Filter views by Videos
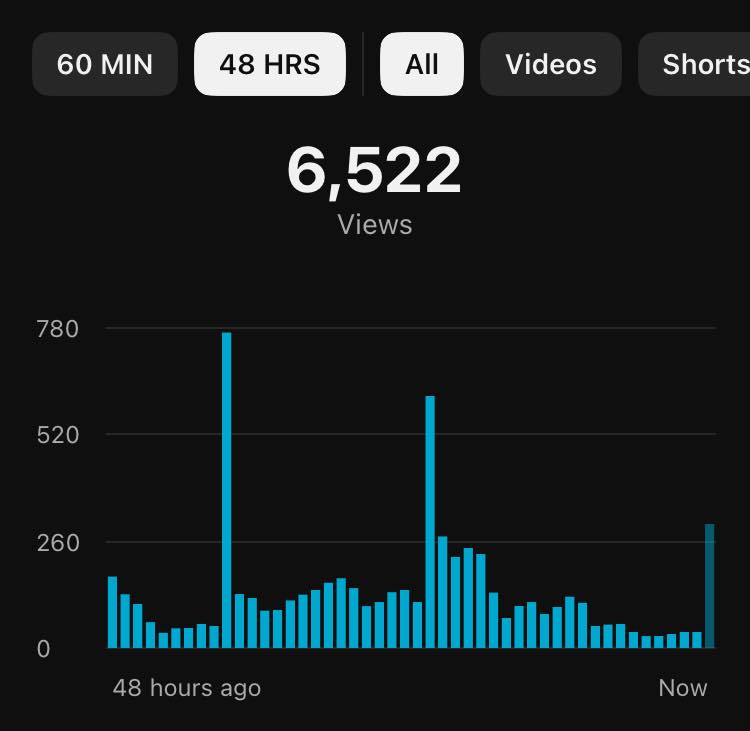Viewport: 750px width, 731px height. [x=551, y=65]
